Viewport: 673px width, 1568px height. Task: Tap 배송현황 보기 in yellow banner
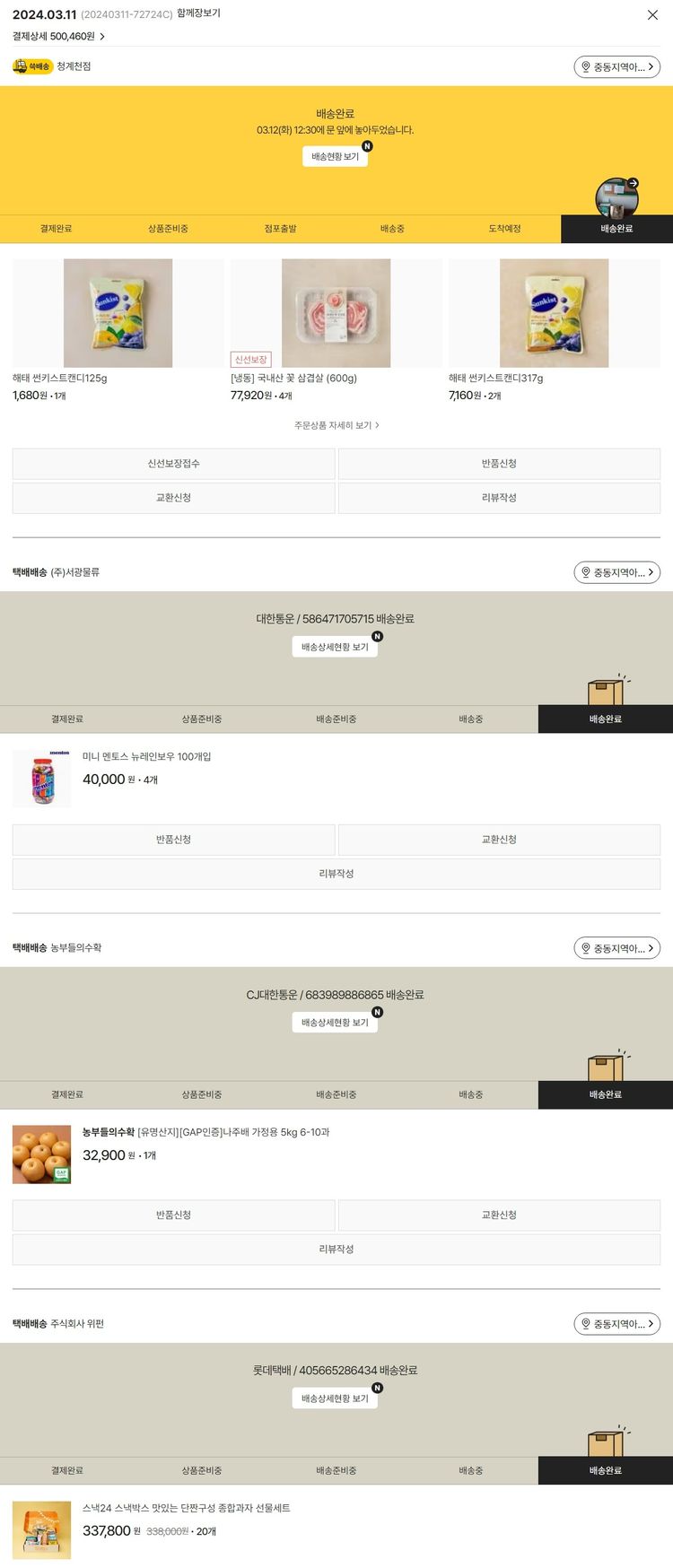pos(335,156)
